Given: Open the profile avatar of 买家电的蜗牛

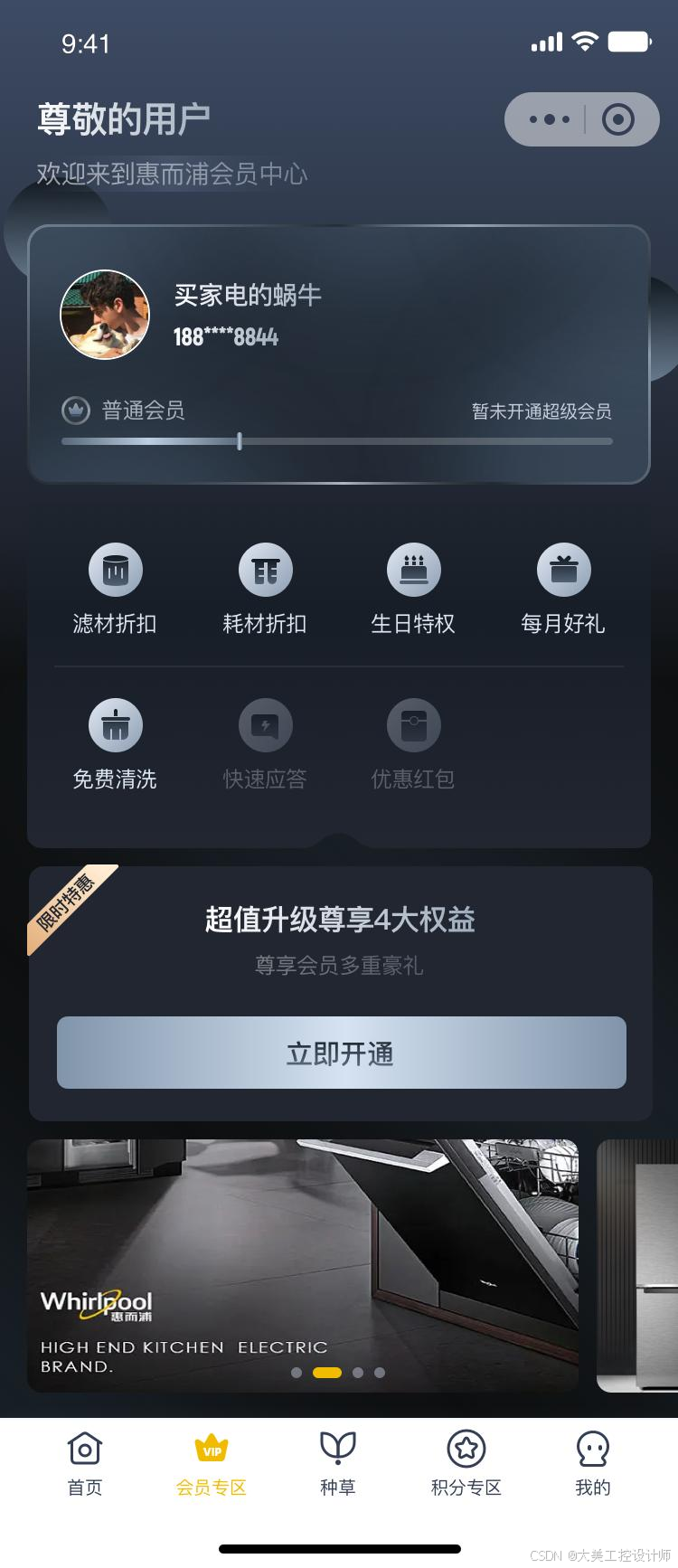Looking at the screenshot, I should point(105,315).
